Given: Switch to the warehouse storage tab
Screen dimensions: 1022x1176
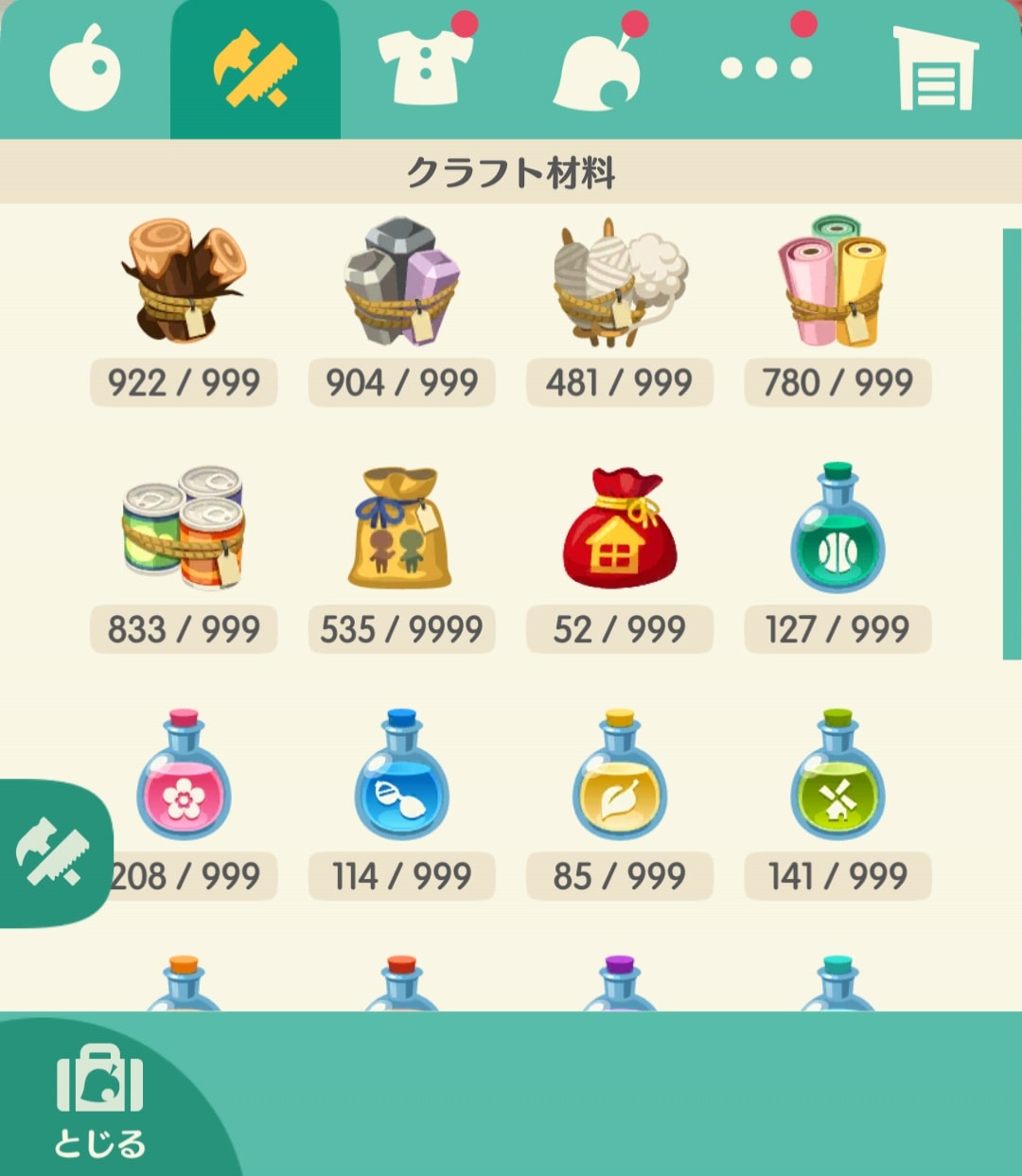Looking at the screenshot, I should click(x=935, y=68).
